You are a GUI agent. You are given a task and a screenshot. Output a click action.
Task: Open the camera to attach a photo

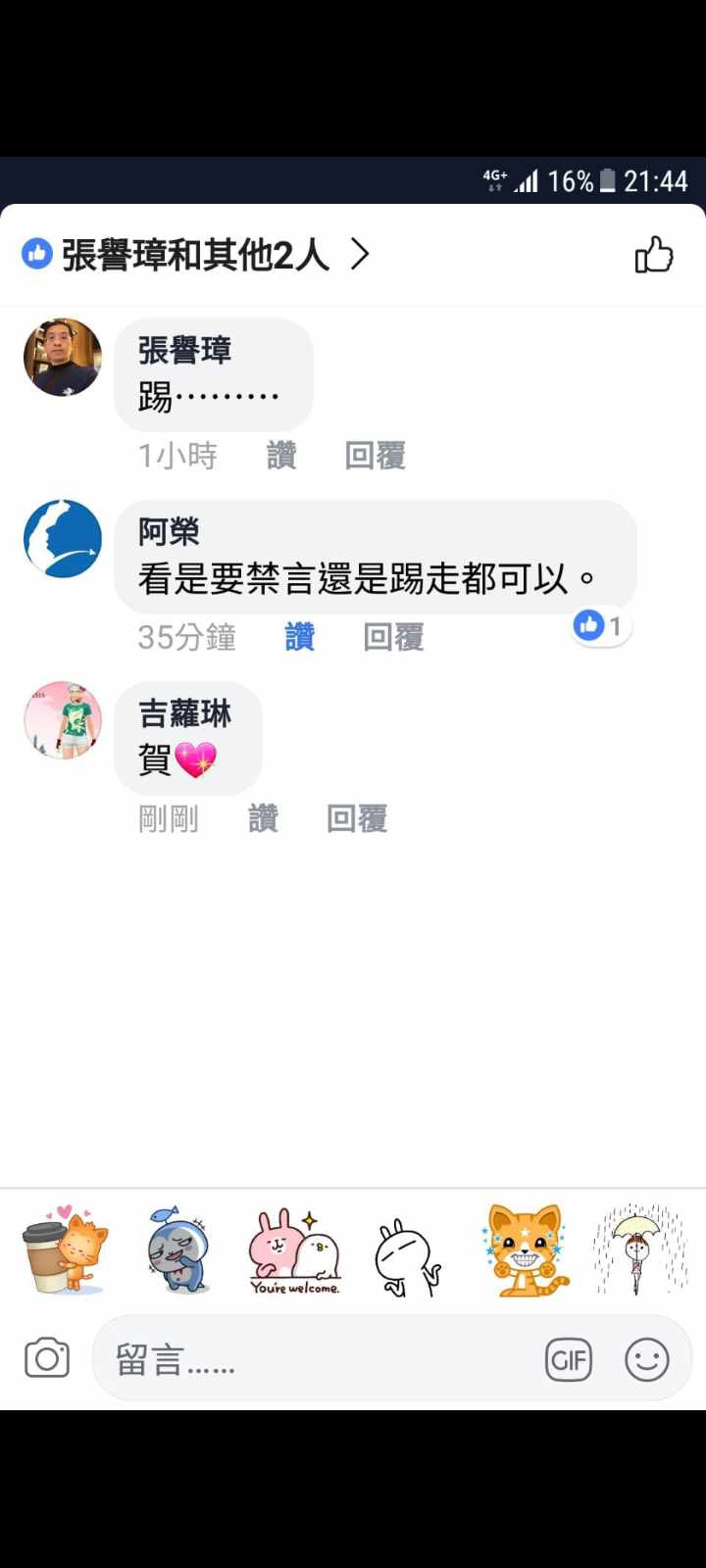pyautogui.click(x=47, y=1359)
